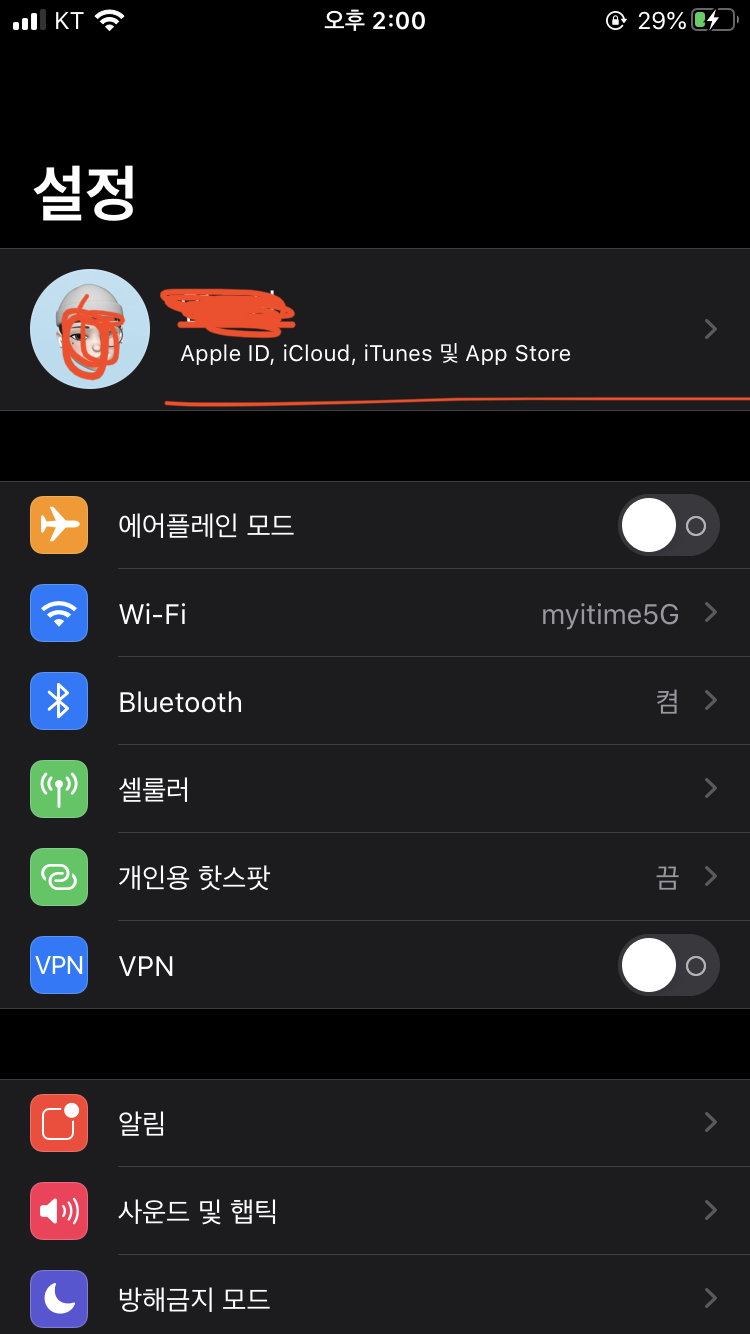
Task: Select the blue VPN icon
Action: [59, 965]
